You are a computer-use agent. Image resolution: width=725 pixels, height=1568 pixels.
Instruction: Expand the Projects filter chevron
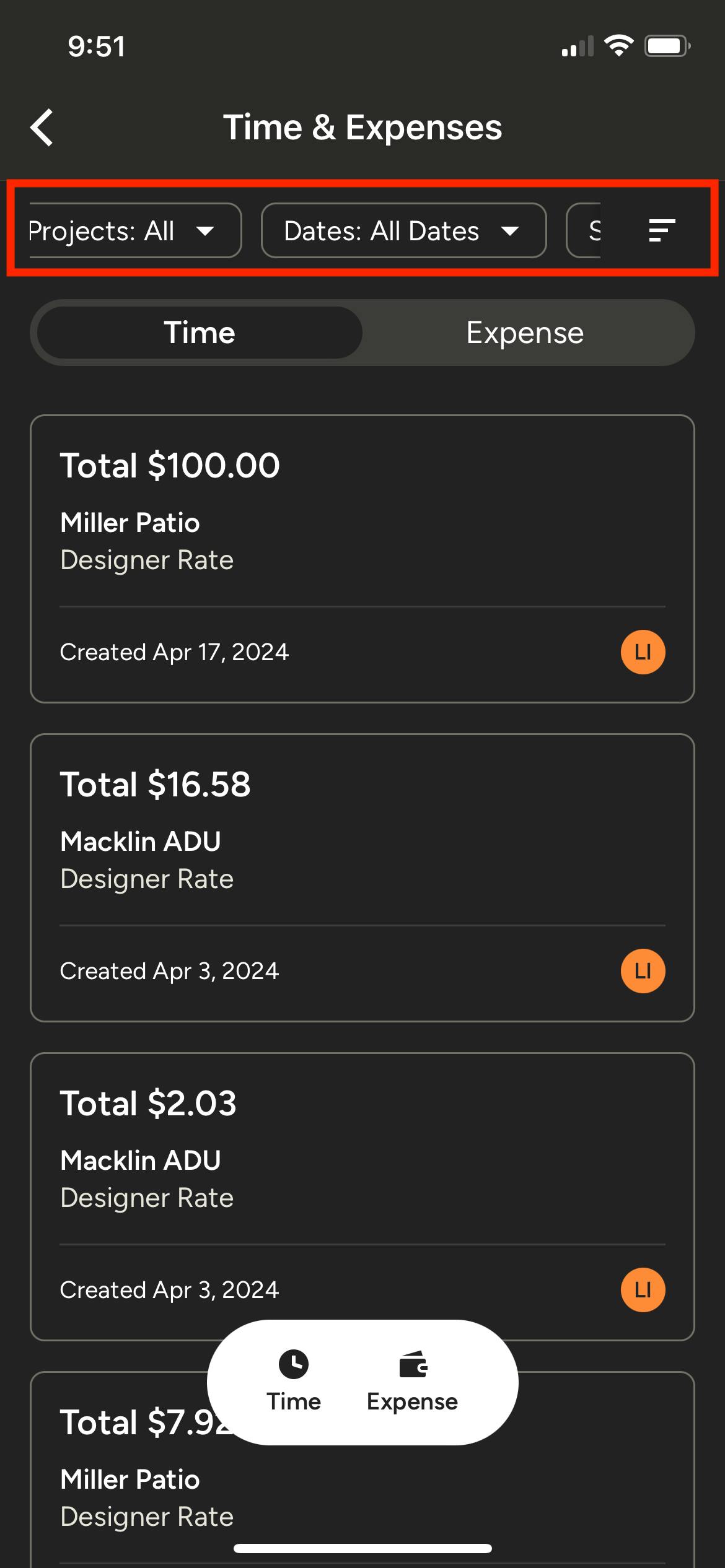pyautogui.click(x=206, y=232)
